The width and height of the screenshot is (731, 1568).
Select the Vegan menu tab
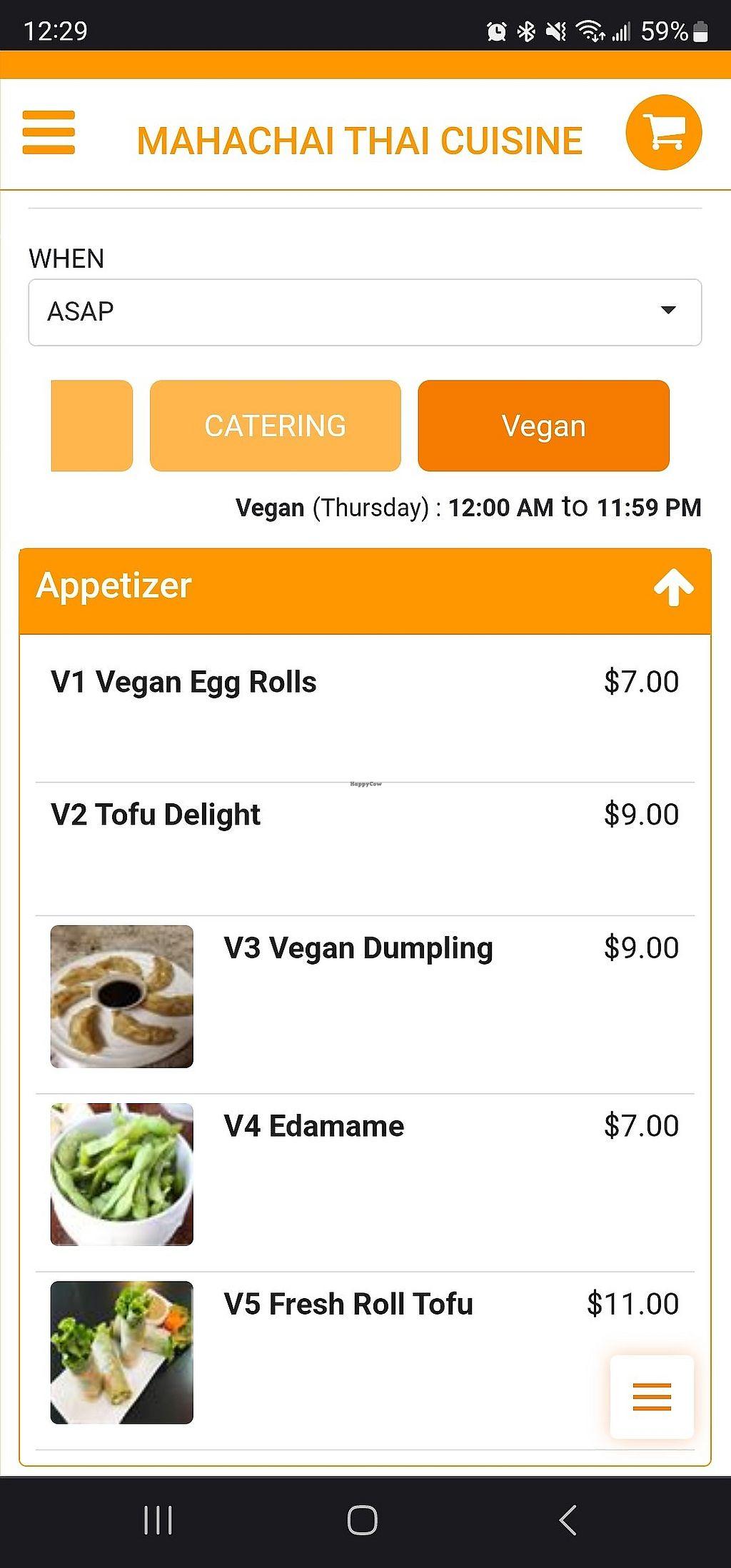543,426
